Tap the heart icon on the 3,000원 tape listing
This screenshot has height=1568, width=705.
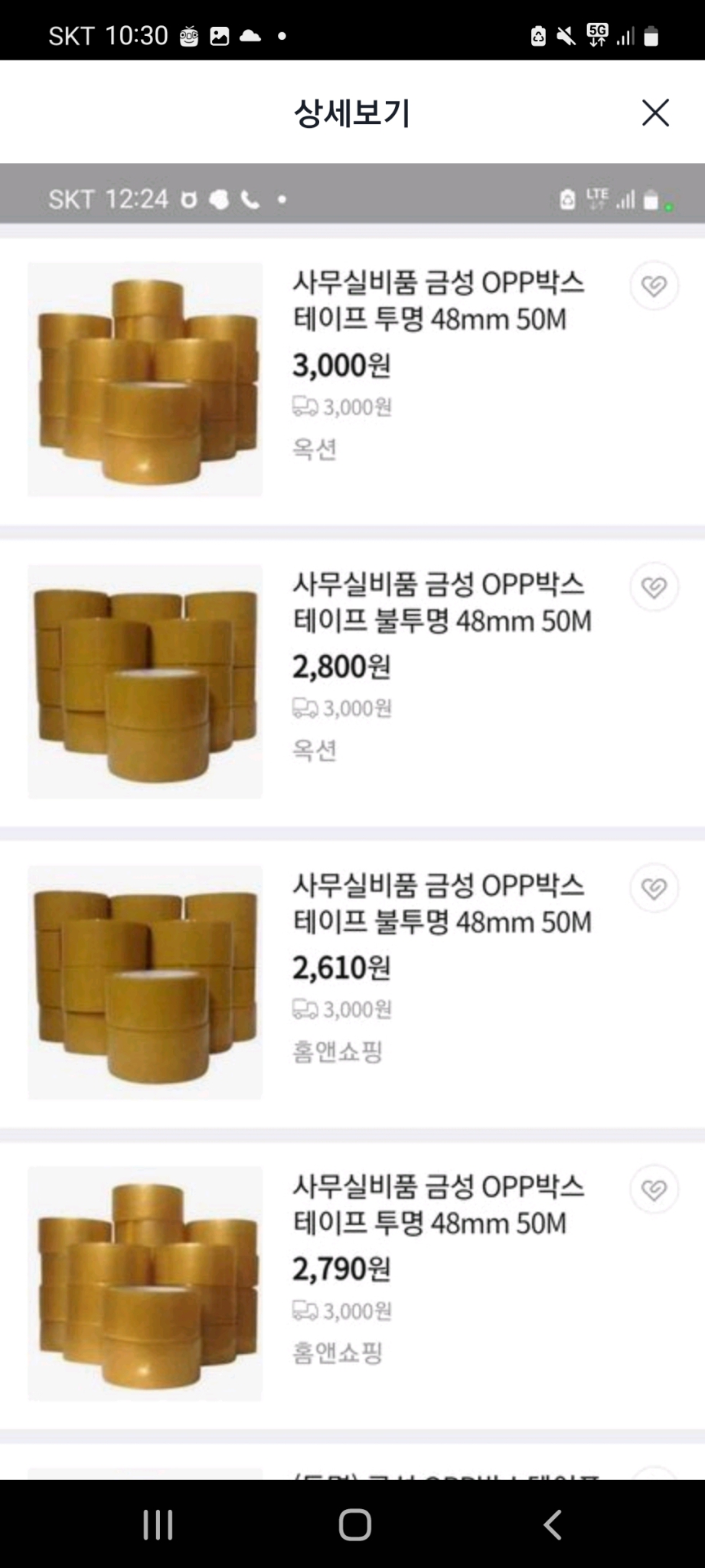pos(654,285)
